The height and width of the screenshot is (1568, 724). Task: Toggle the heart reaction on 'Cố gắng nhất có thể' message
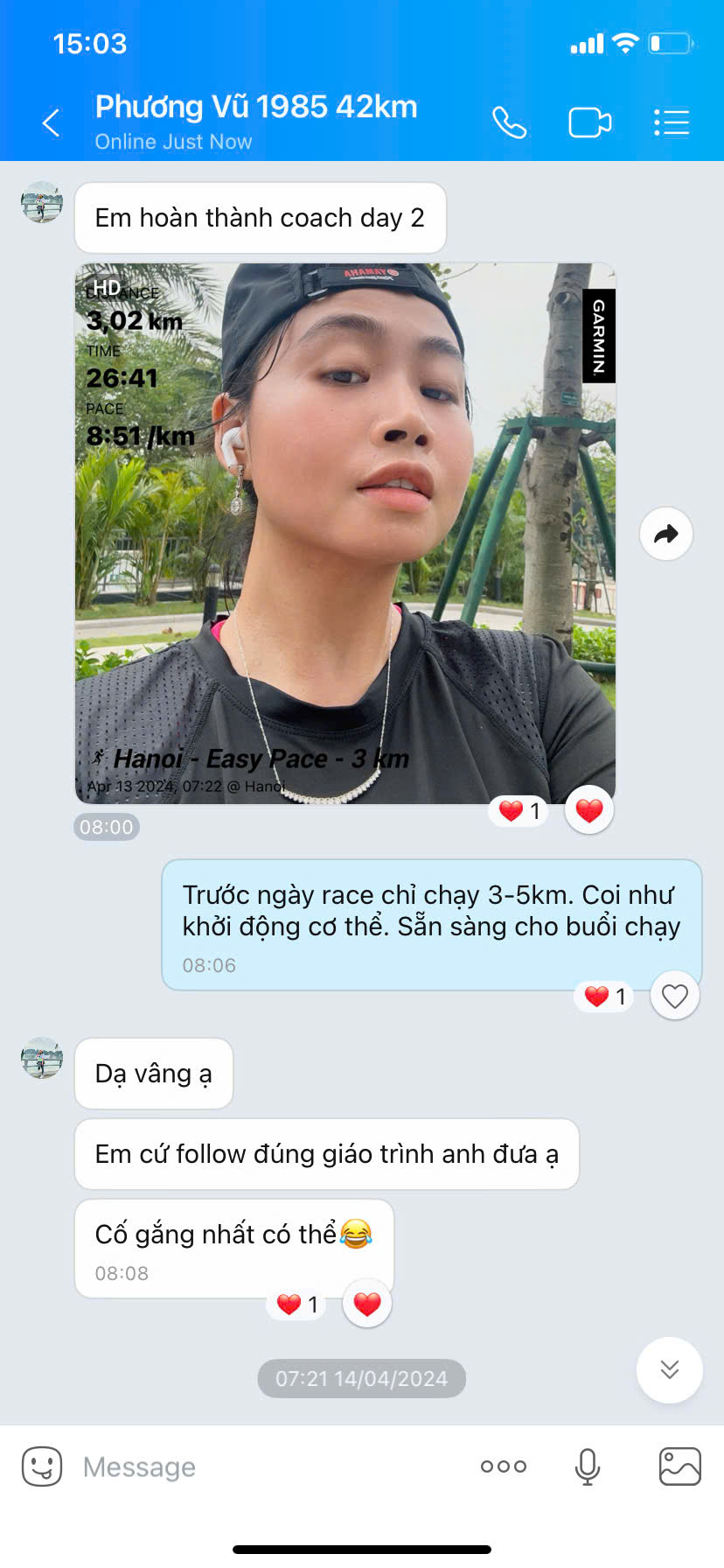click(366, 1303)
